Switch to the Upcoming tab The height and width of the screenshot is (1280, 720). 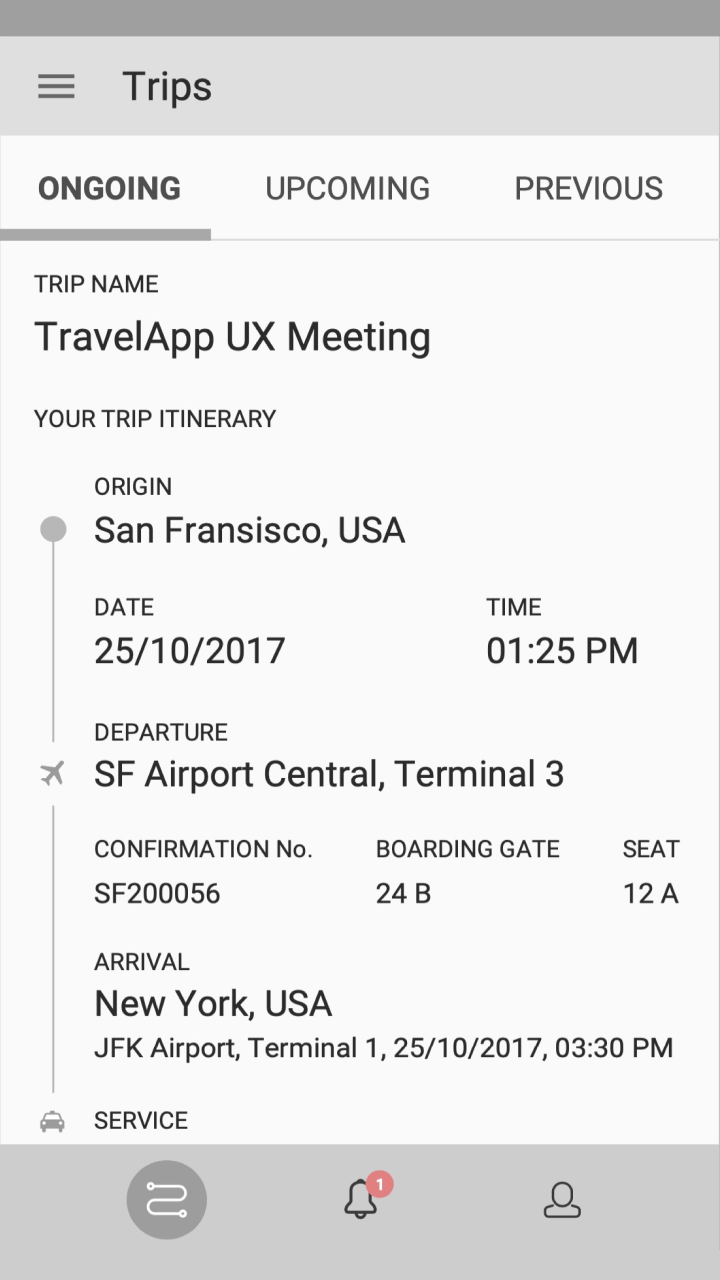(x=347, y=189)
